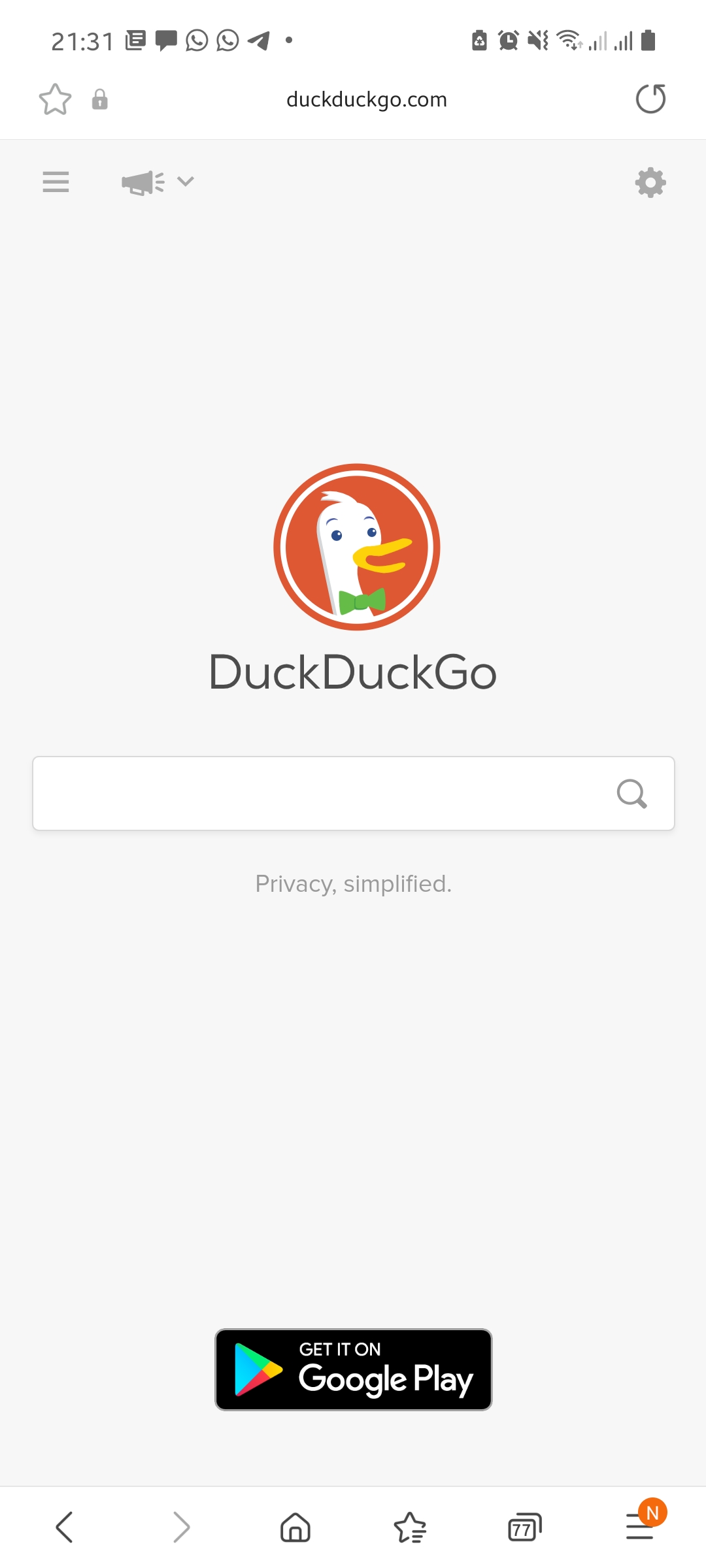706x1568 pixels.
Task: Show site security info via lock icon
Action: tap(99, 99)
